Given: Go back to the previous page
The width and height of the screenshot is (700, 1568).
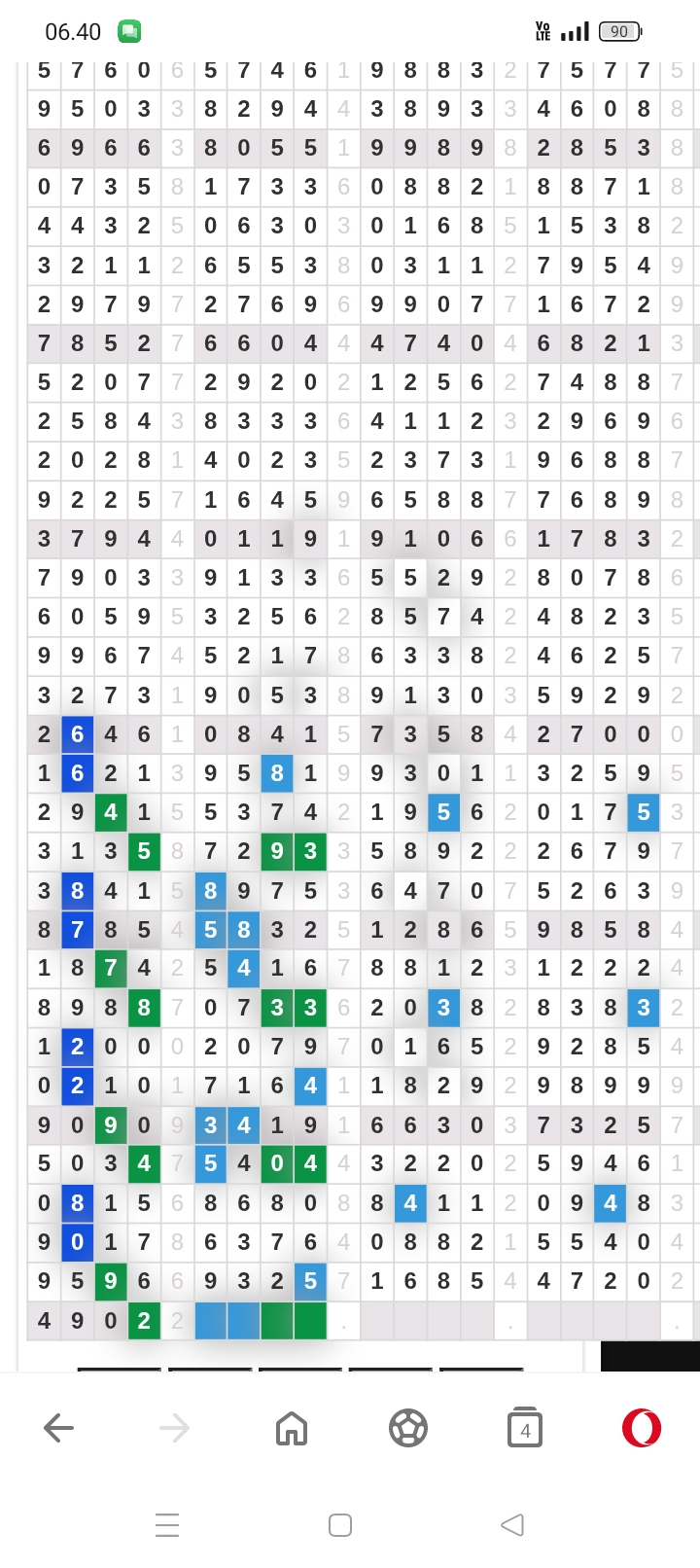Looking at the screenshot, I should click(x=58, y=1428).
